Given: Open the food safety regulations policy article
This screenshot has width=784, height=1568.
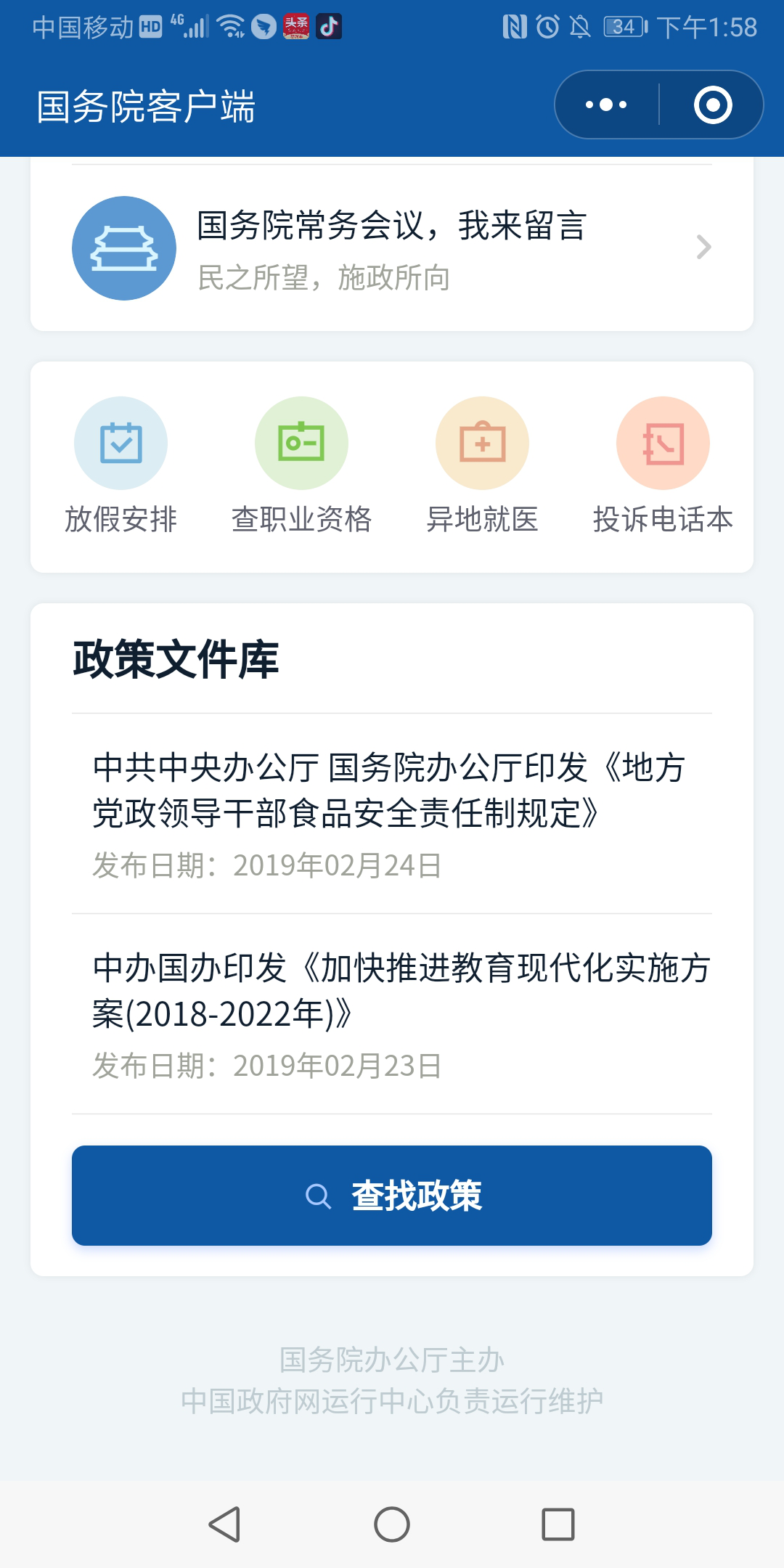Looking at the screenshot, I should click(x=392, y=789).
